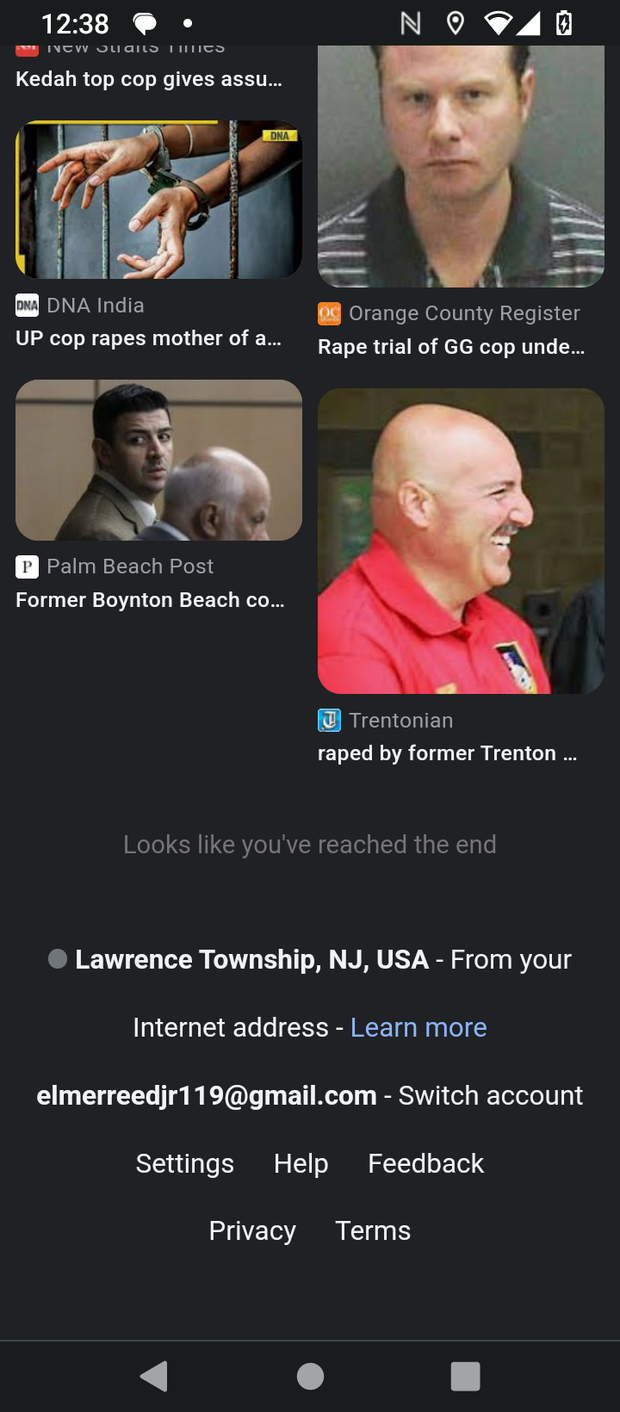Viewport: 620px width, 1412px height.
Task: Open the Kedah top cop result title
Action: coord(148,79)
